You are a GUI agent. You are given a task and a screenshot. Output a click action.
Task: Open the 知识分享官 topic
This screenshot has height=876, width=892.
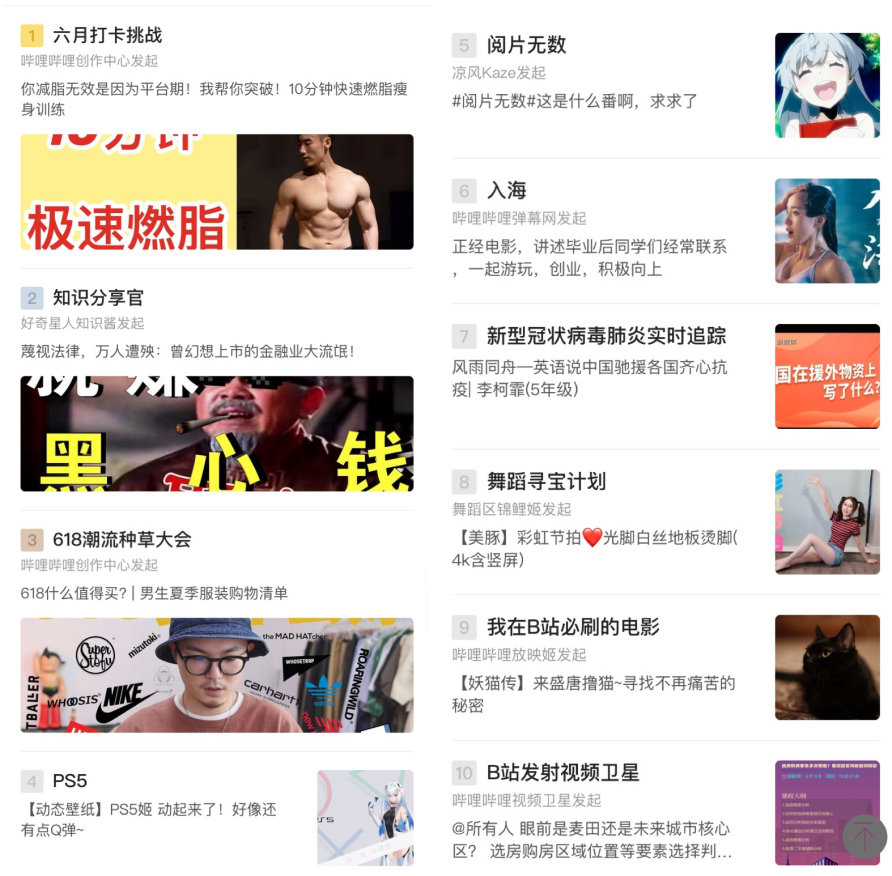pyautogui.click(x=98, y=298)
